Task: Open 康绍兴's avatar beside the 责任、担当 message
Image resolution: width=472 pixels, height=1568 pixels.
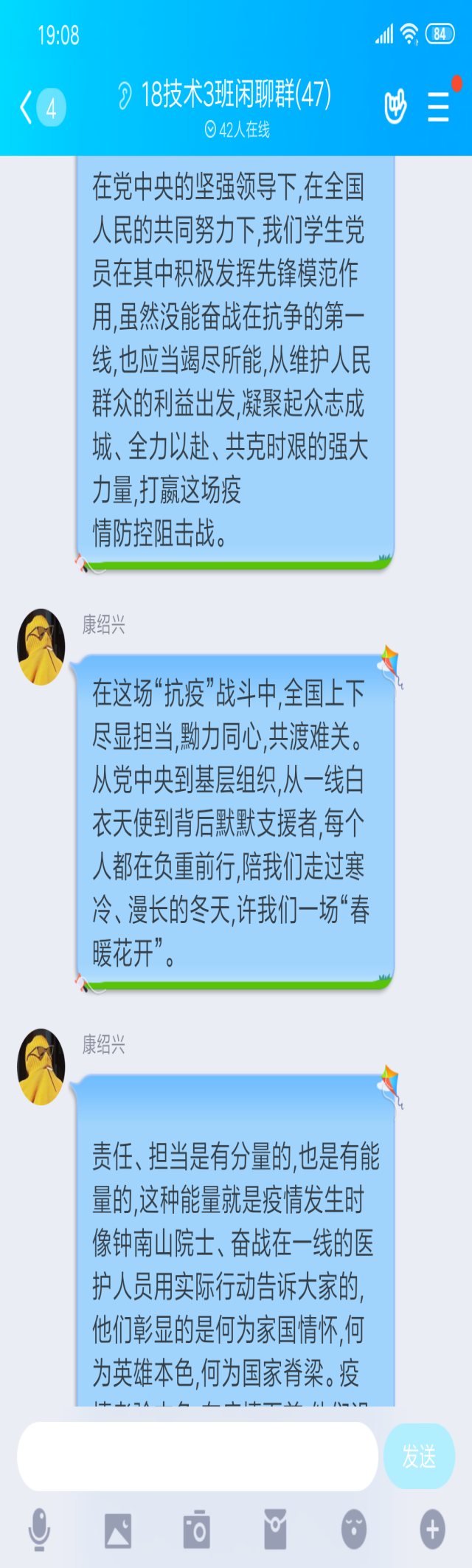Action: [x=41, y=1067]
